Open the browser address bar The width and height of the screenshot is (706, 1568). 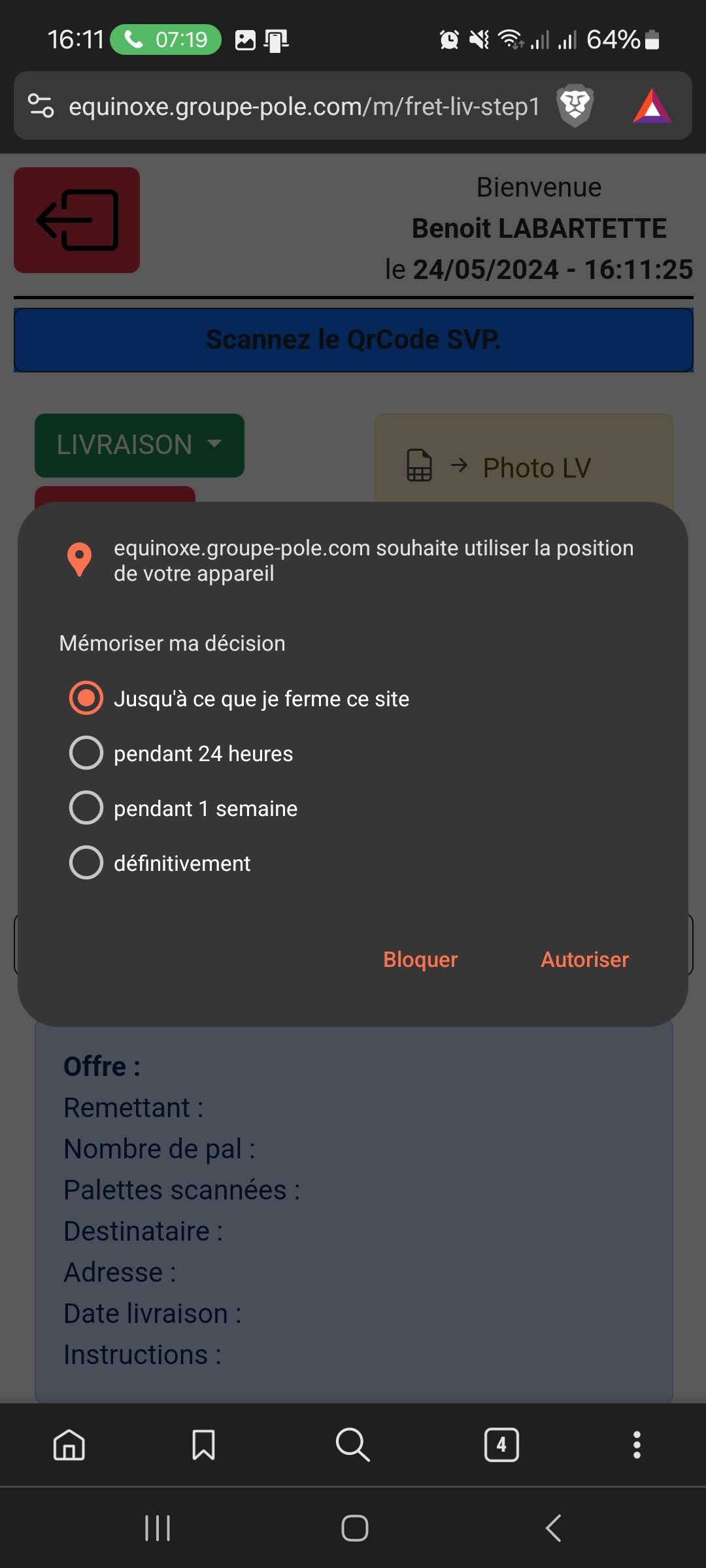coord(304,106)
